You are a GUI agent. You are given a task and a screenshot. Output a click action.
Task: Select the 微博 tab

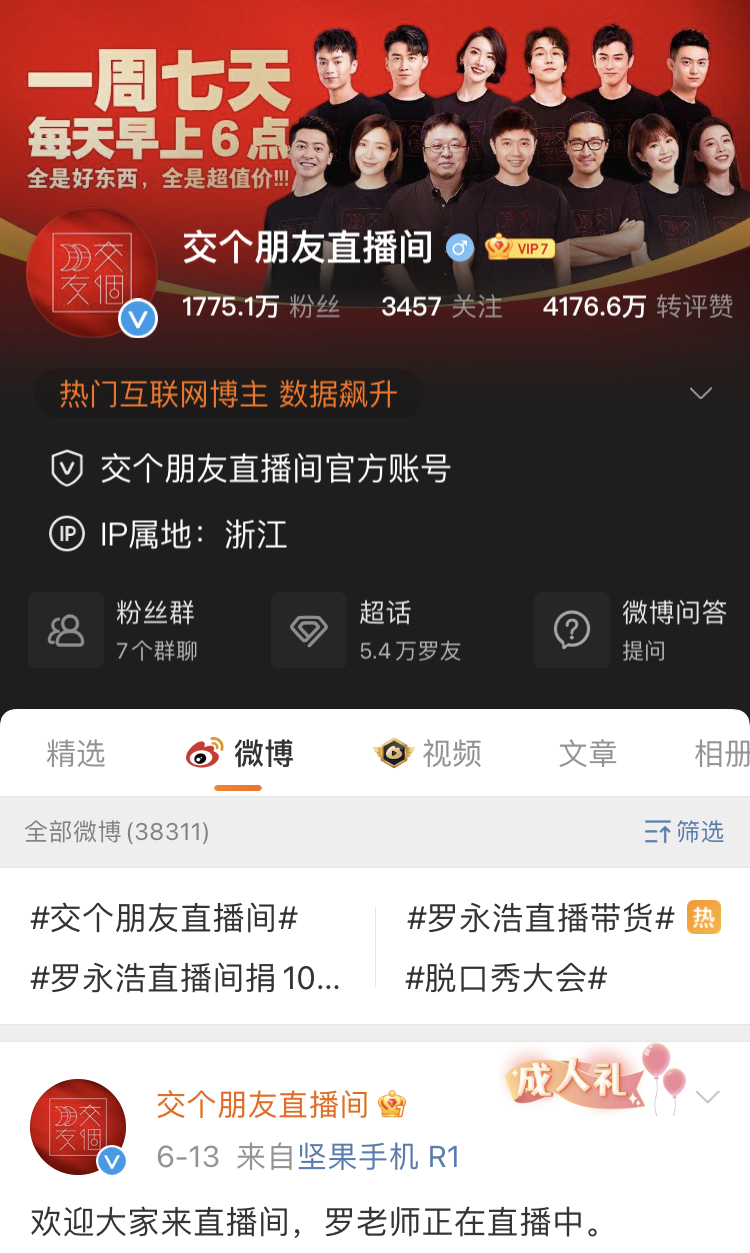pos(240,754)
